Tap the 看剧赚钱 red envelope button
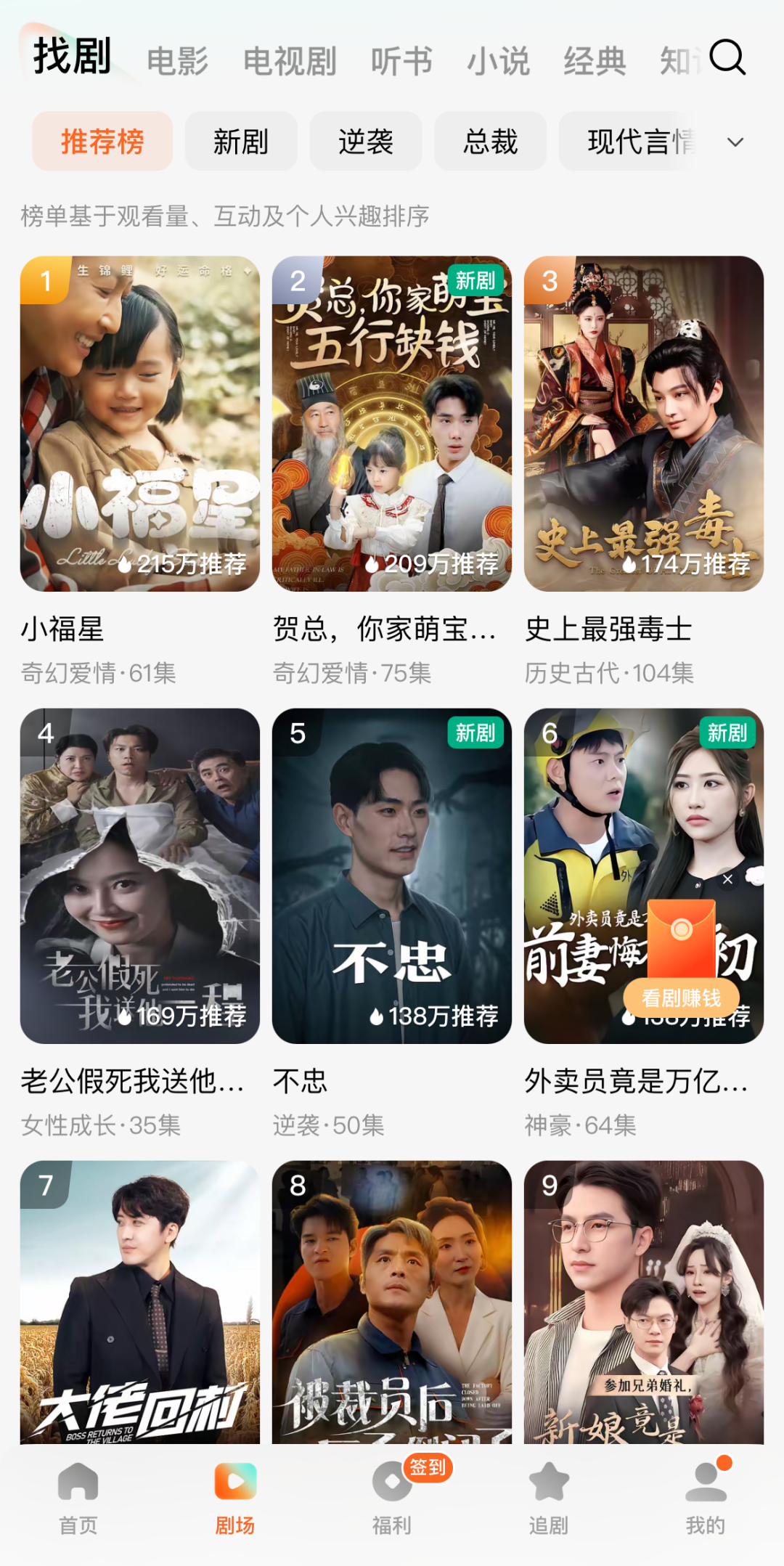This screenshot has height=1566, width=784. click(x=681, y=998)
